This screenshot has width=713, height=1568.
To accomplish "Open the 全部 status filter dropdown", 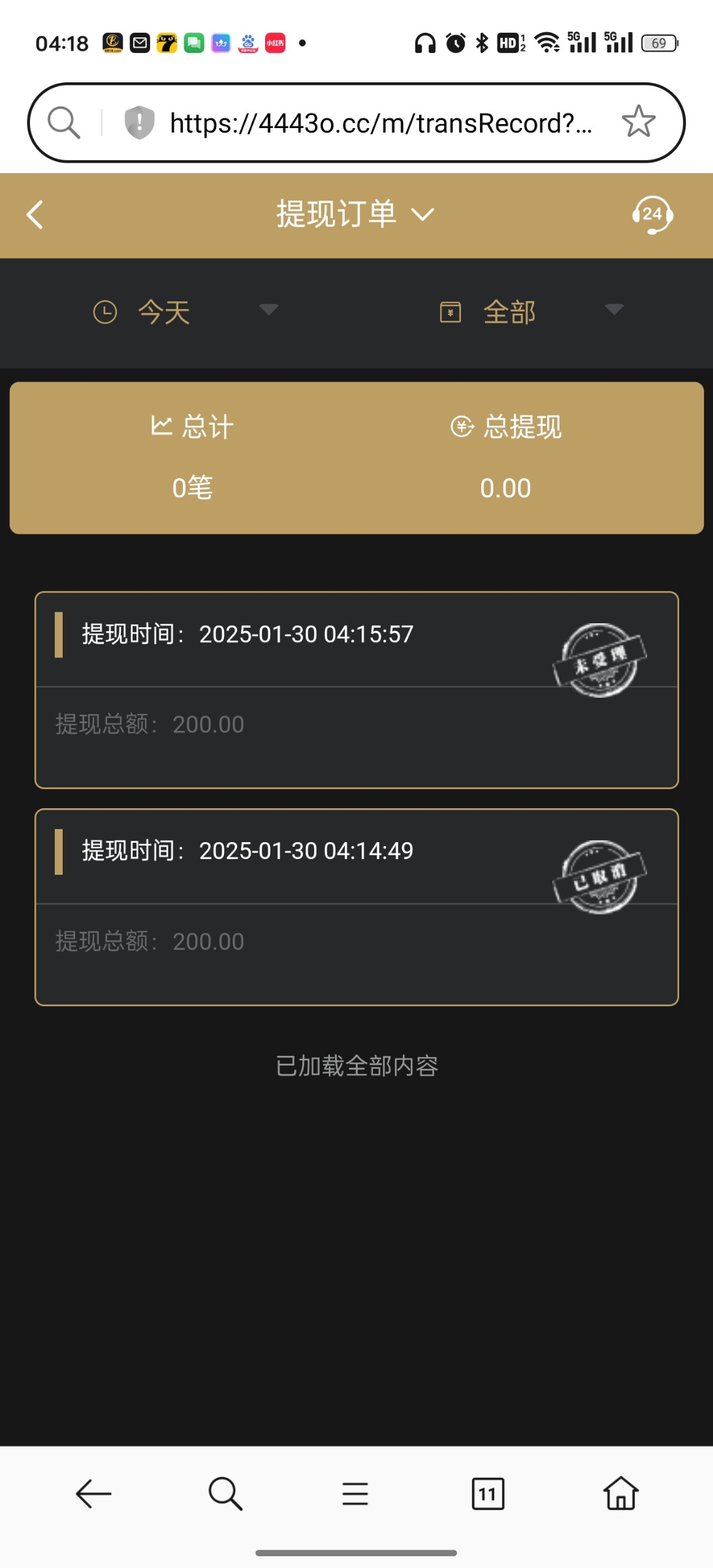I will (x=531, y=312).
